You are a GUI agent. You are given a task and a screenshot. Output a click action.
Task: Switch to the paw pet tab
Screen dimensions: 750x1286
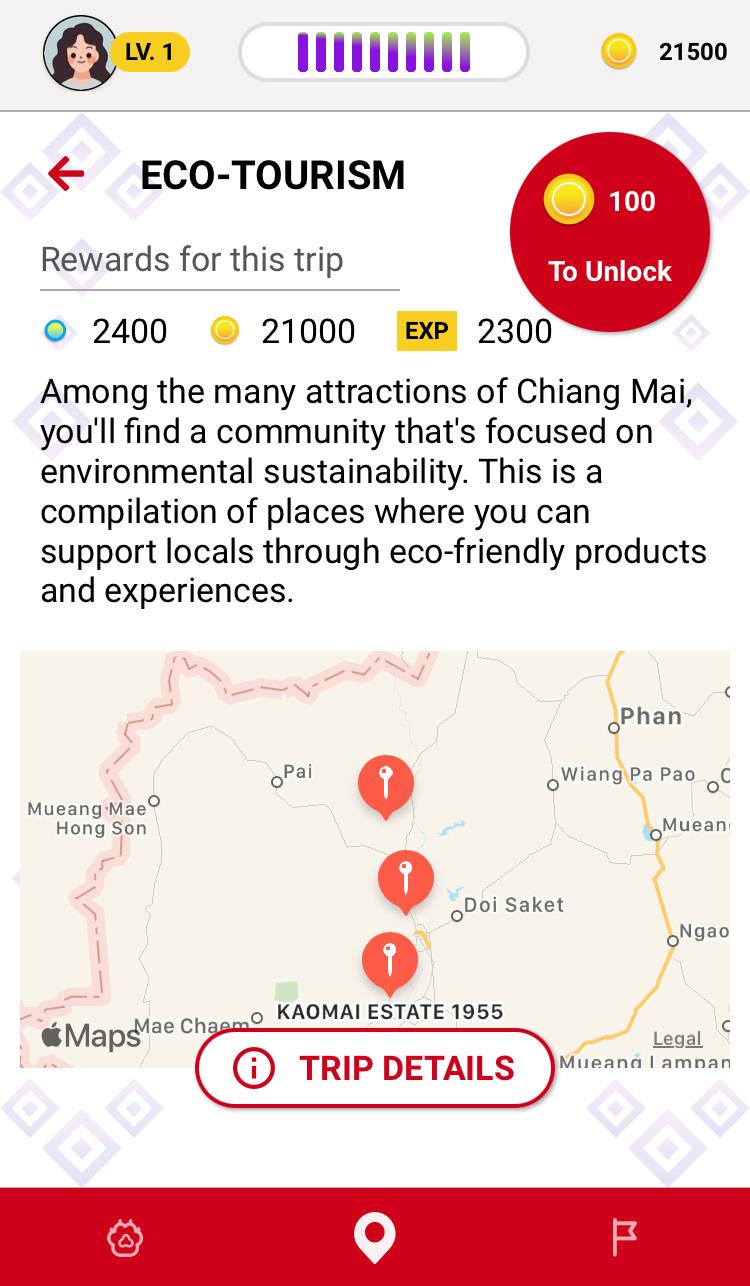click(125, 1238)
